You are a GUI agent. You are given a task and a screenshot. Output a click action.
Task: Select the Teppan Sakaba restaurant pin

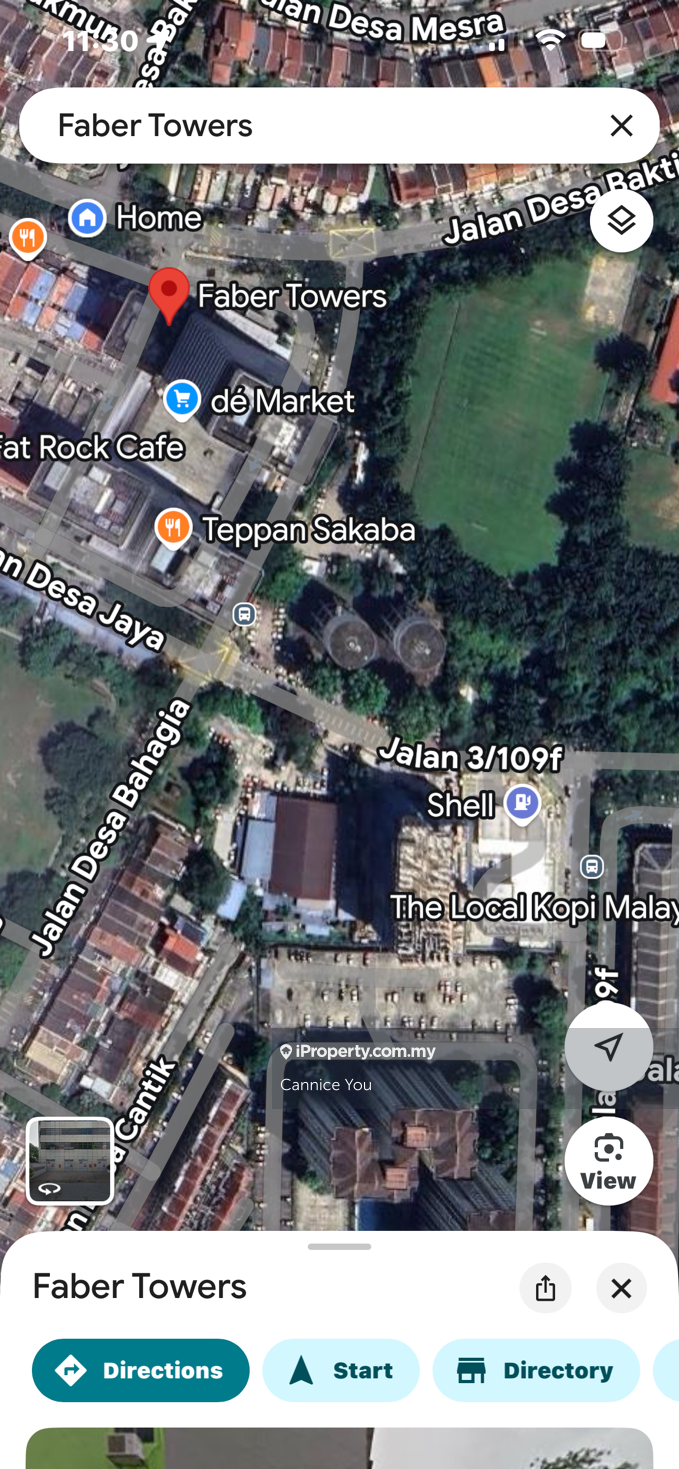tap(174, 527)
